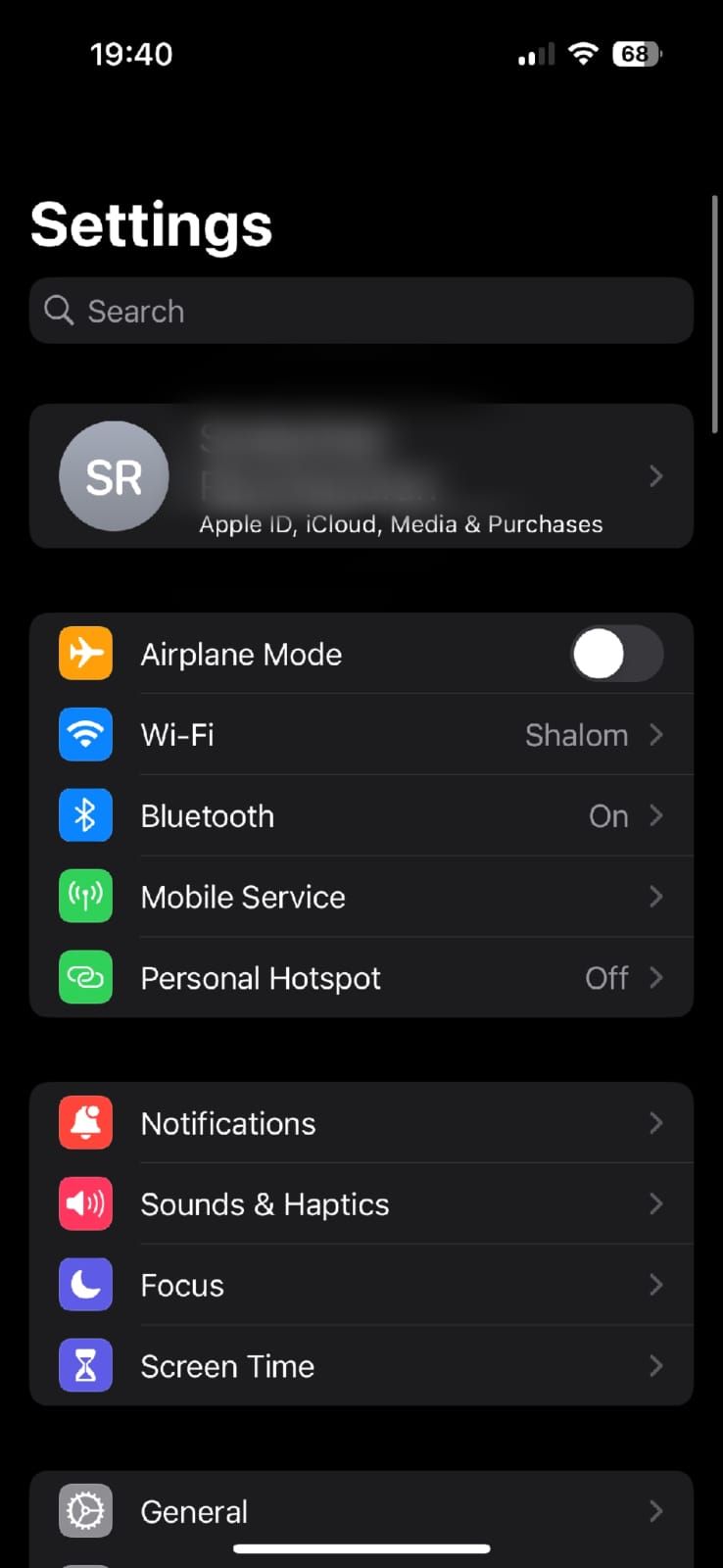Viewport: 723px width, 1568px height.
Task: Open the Airplane Mode settings icon
Action: click(x=85, y=654)
